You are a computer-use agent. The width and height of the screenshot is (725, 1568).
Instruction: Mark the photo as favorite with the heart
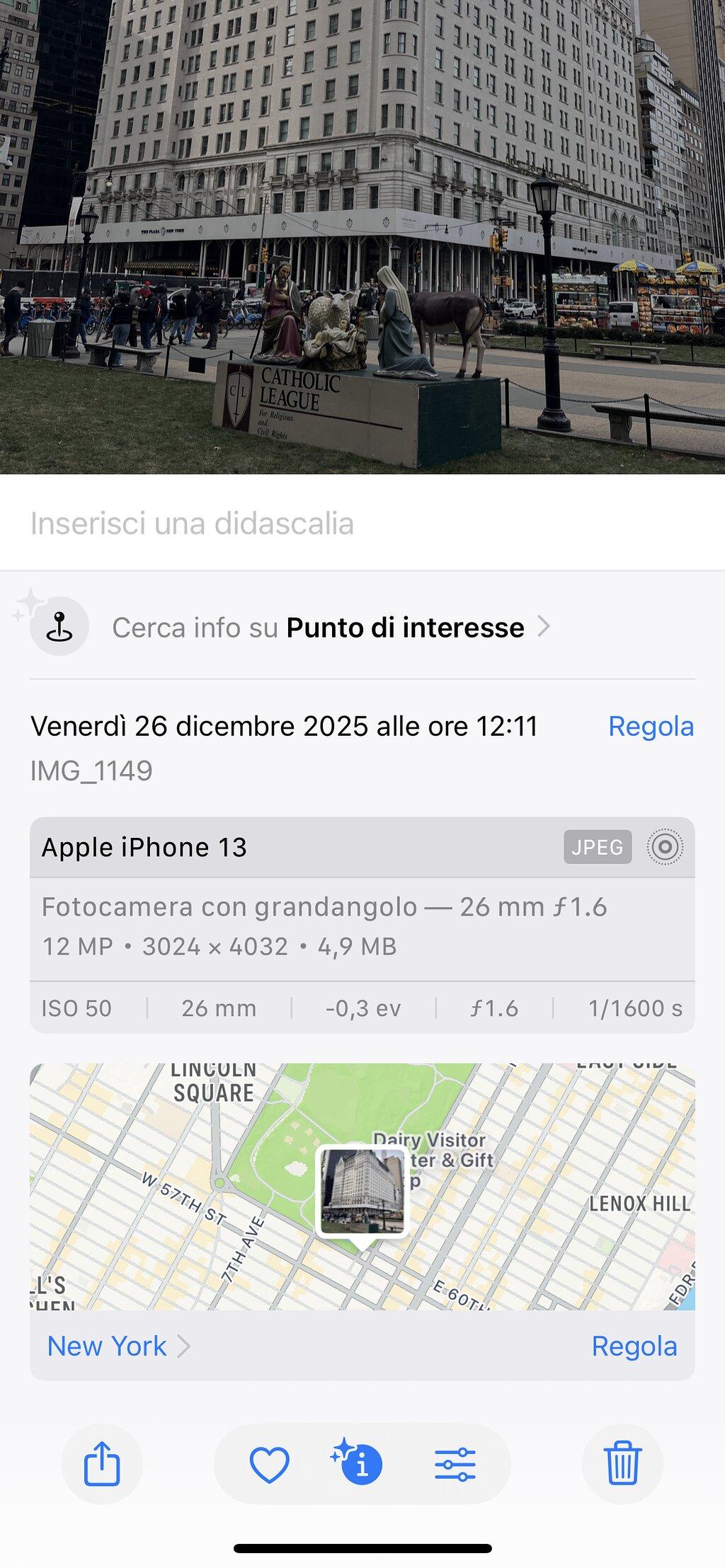coord(270,1464)
